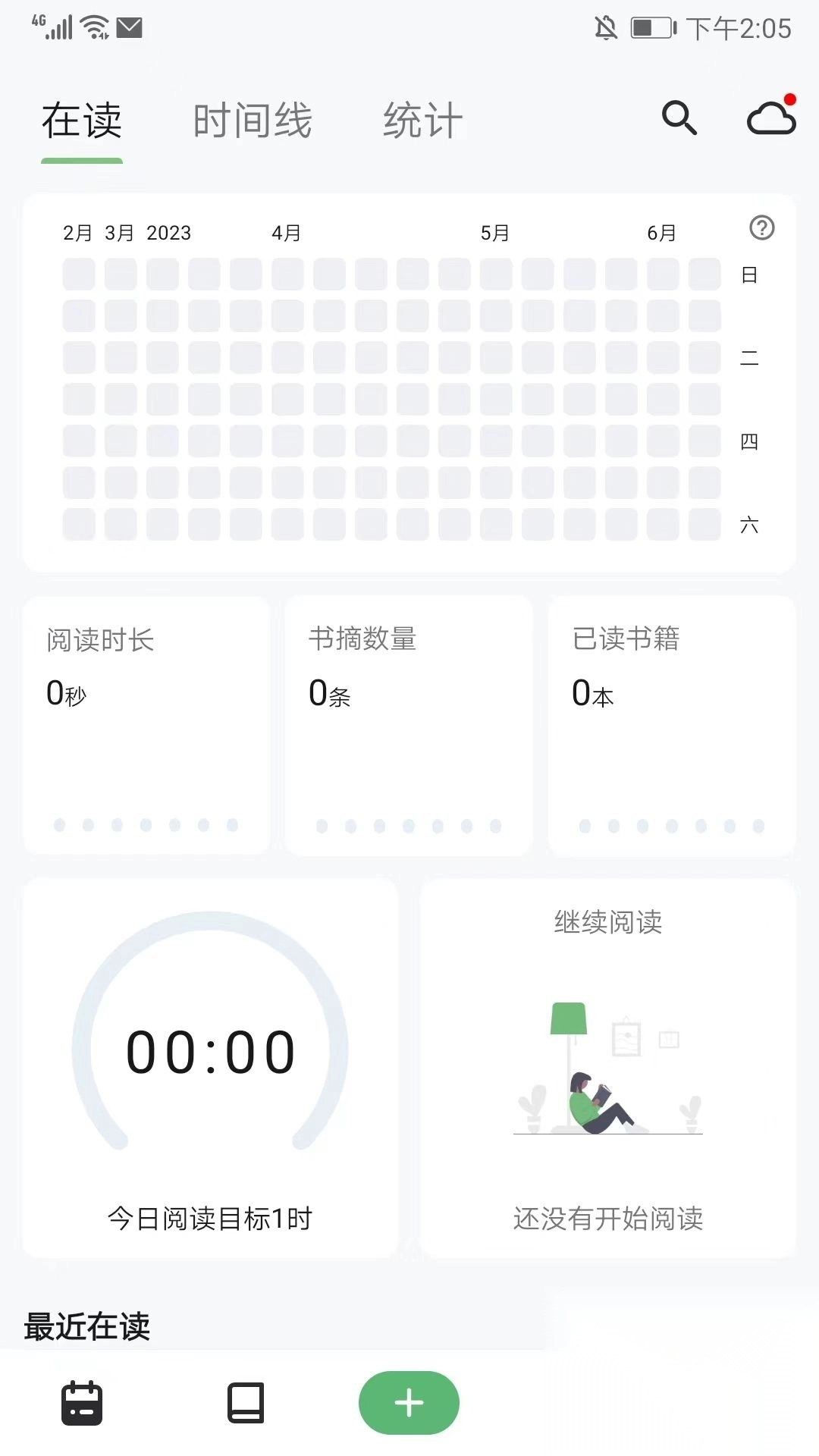819x1456 pixels.
Task: Open the 已读书籍 card
Action: pos(671,726)
